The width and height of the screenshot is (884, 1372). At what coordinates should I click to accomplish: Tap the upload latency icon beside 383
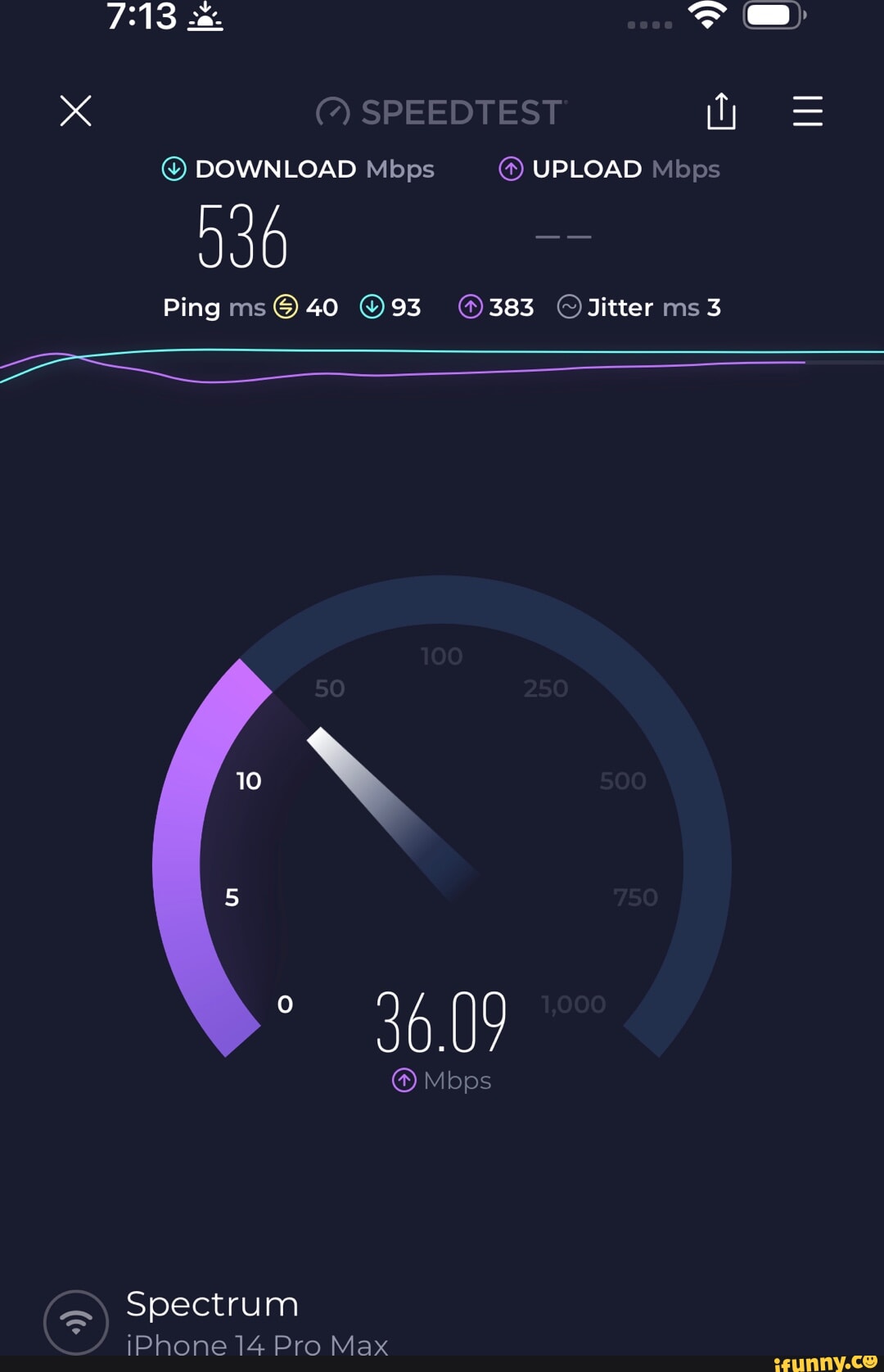(x=471, y=307)
